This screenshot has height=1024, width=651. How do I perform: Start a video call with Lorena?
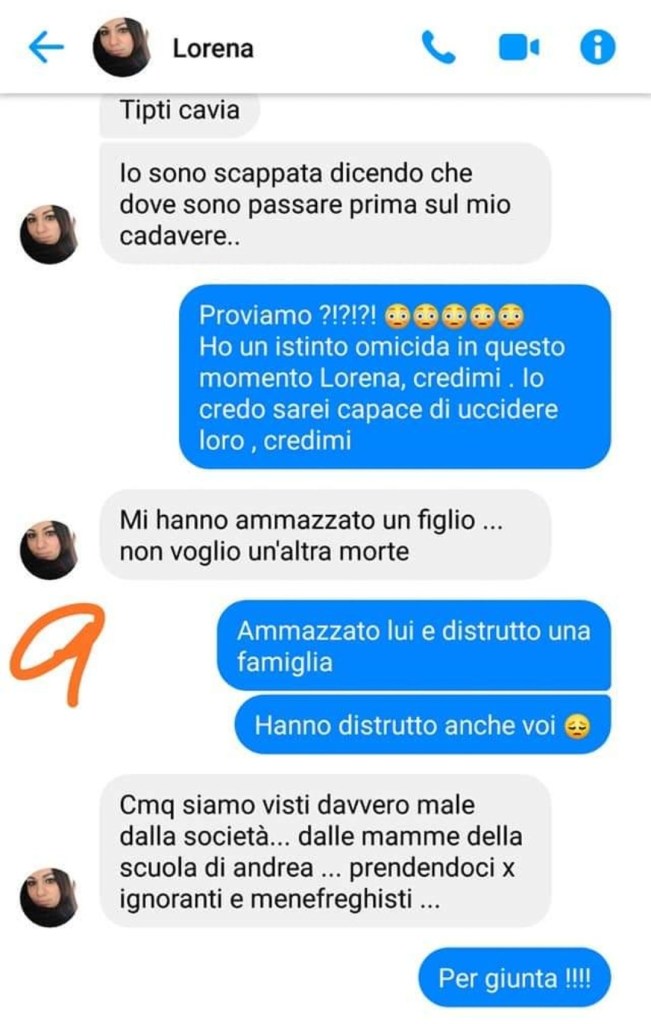click(x=519, y=47)
